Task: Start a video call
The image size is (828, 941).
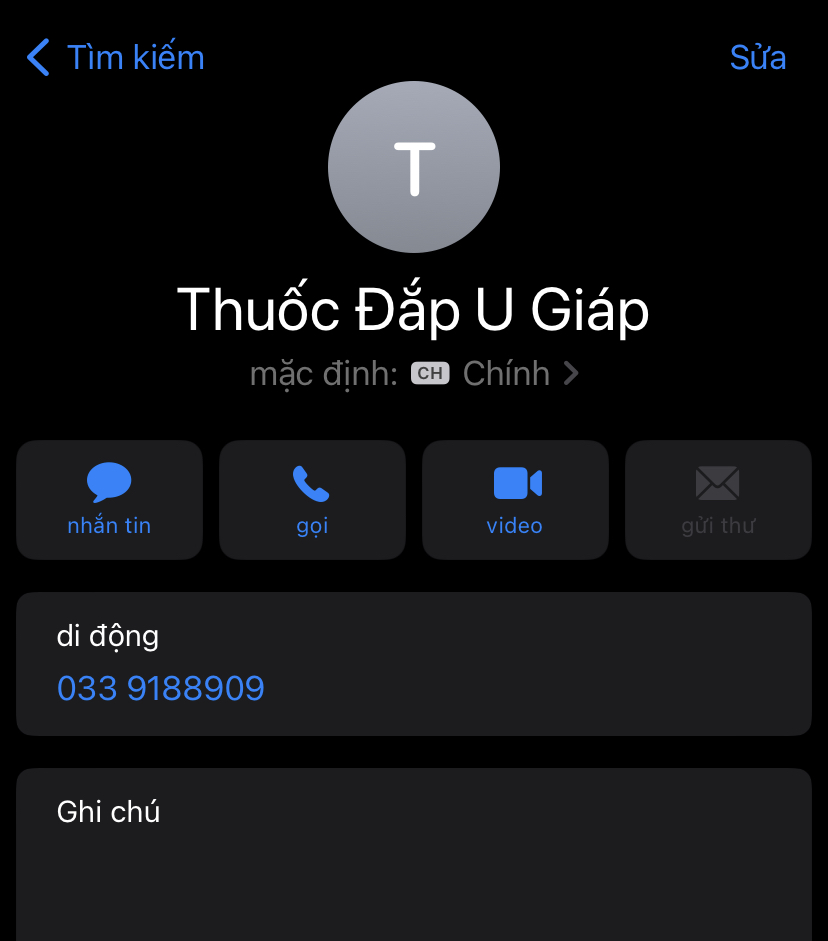Action: [515, 499]
